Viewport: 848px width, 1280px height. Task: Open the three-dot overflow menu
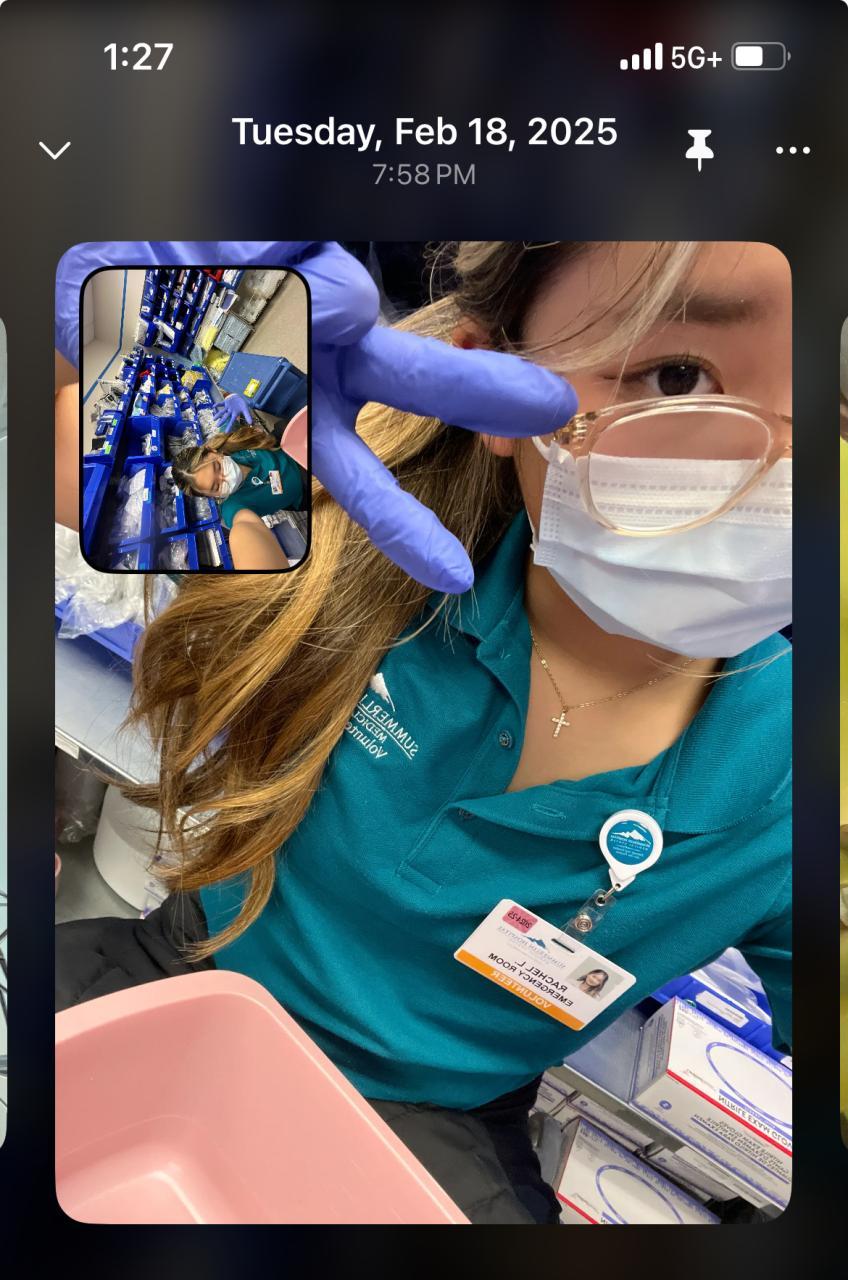pyautogui.click(x=792, y=151)
